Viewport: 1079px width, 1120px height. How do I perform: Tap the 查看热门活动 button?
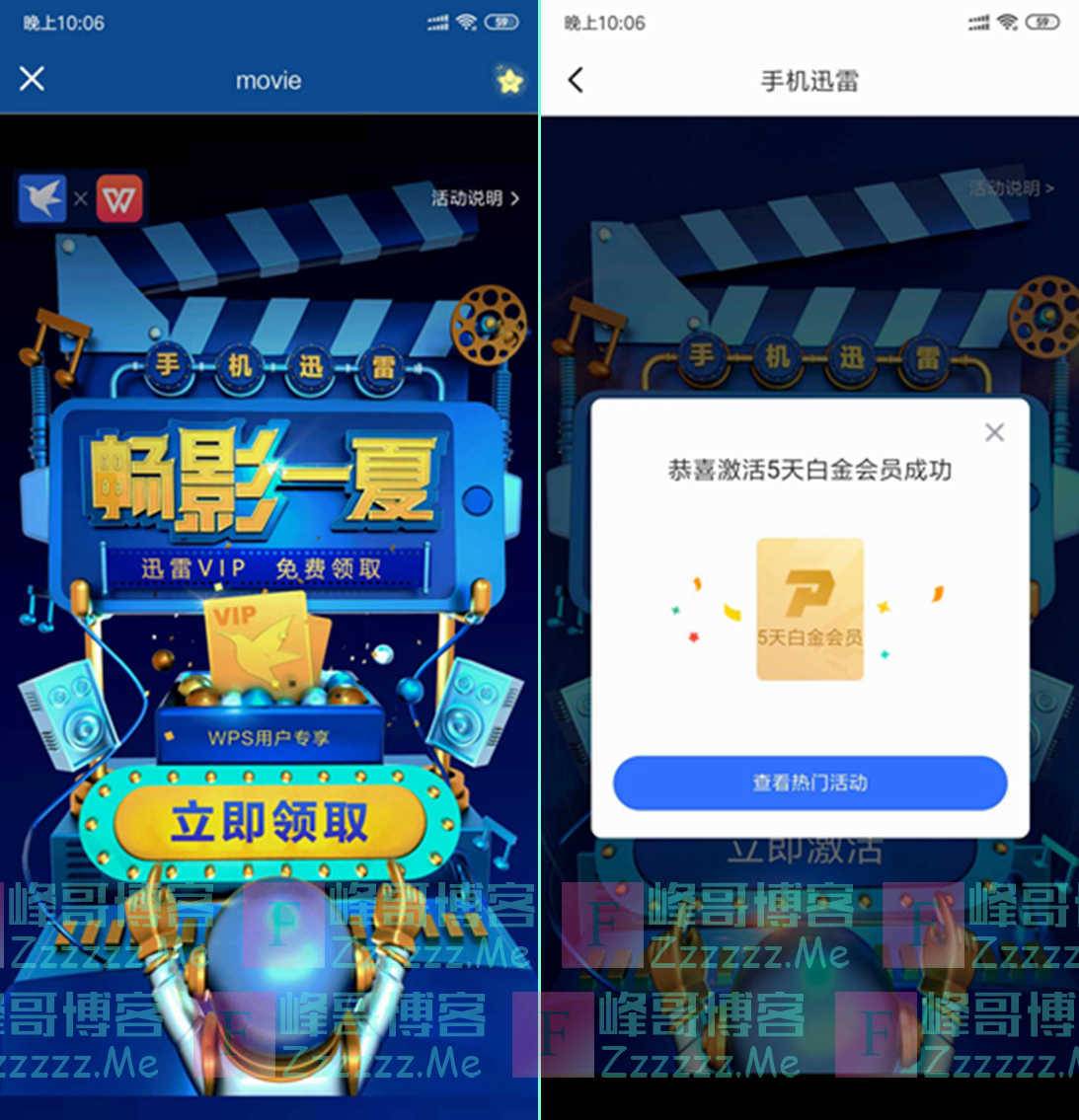coord(809,784)
